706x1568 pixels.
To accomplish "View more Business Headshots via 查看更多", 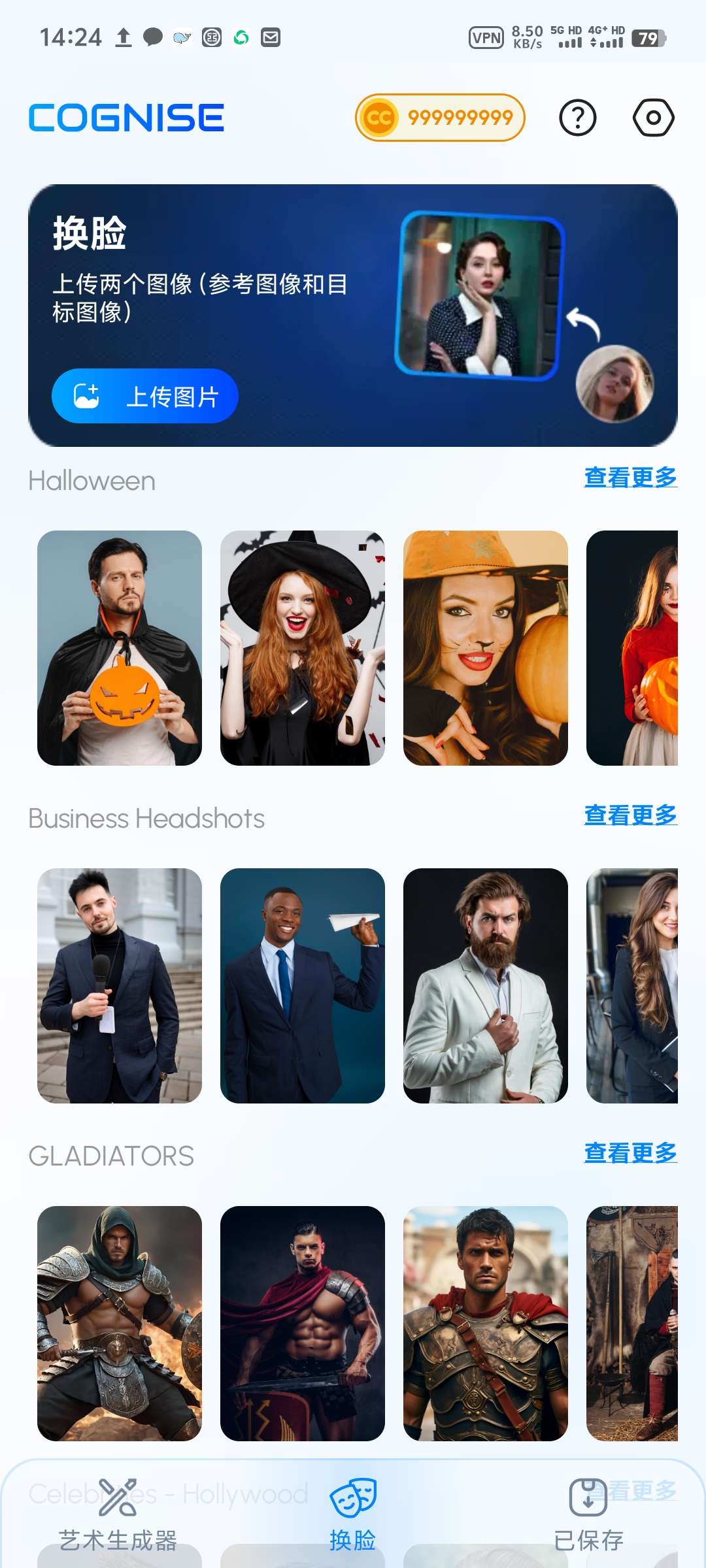I will [630, 815].
